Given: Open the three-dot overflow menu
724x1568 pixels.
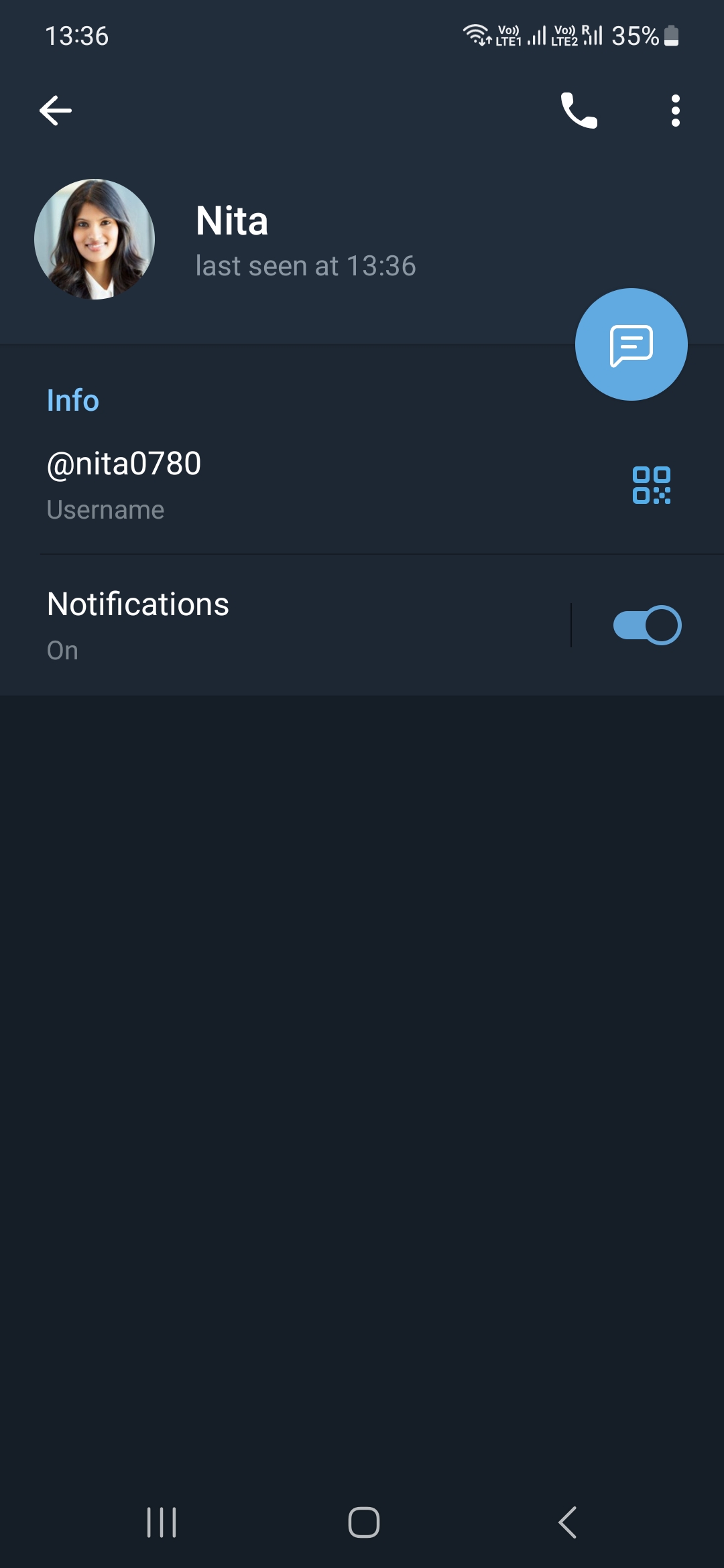Looking at the screenshot, I should 675,111.
